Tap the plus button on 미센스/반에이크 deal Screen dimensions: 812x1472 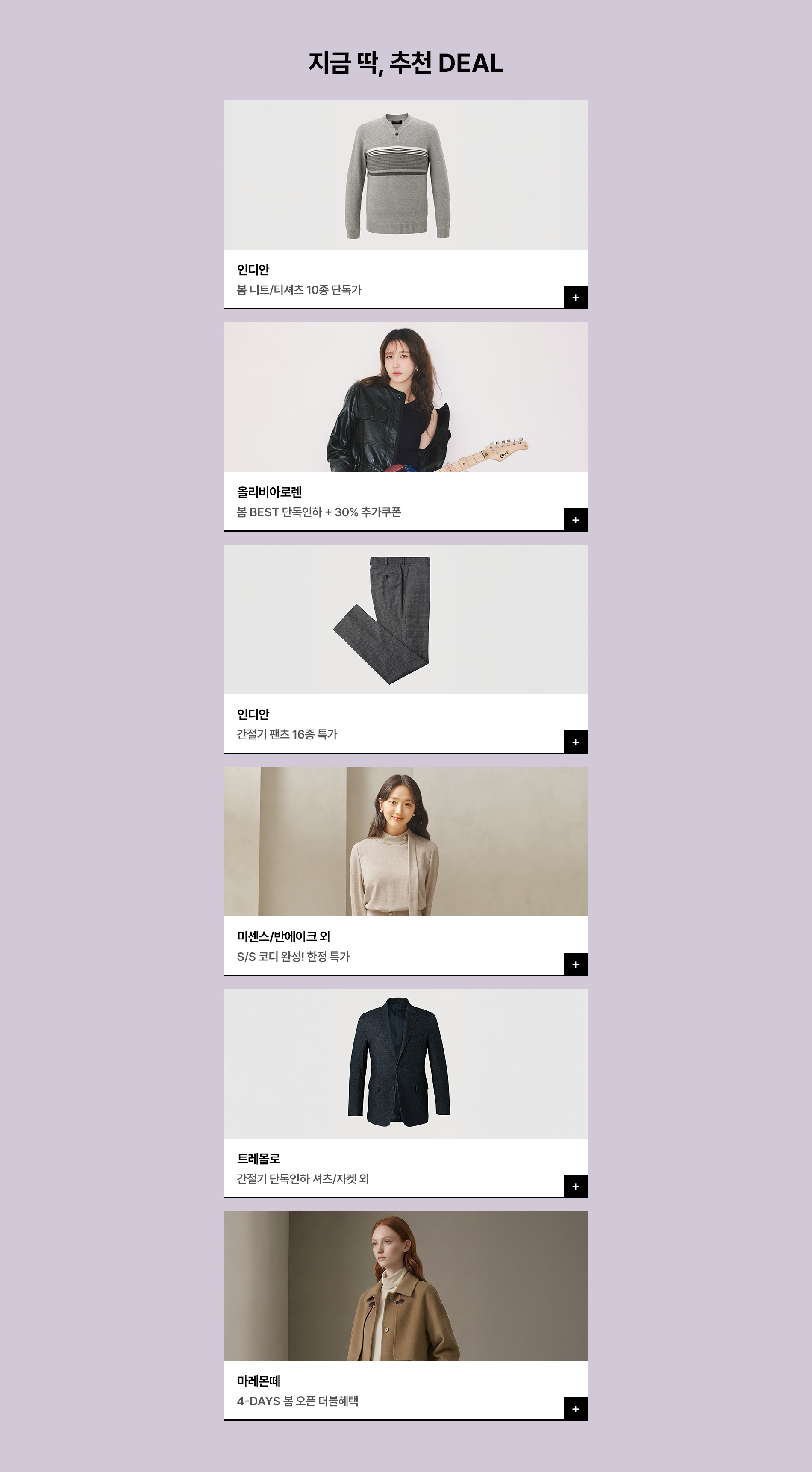pos(575,965)
